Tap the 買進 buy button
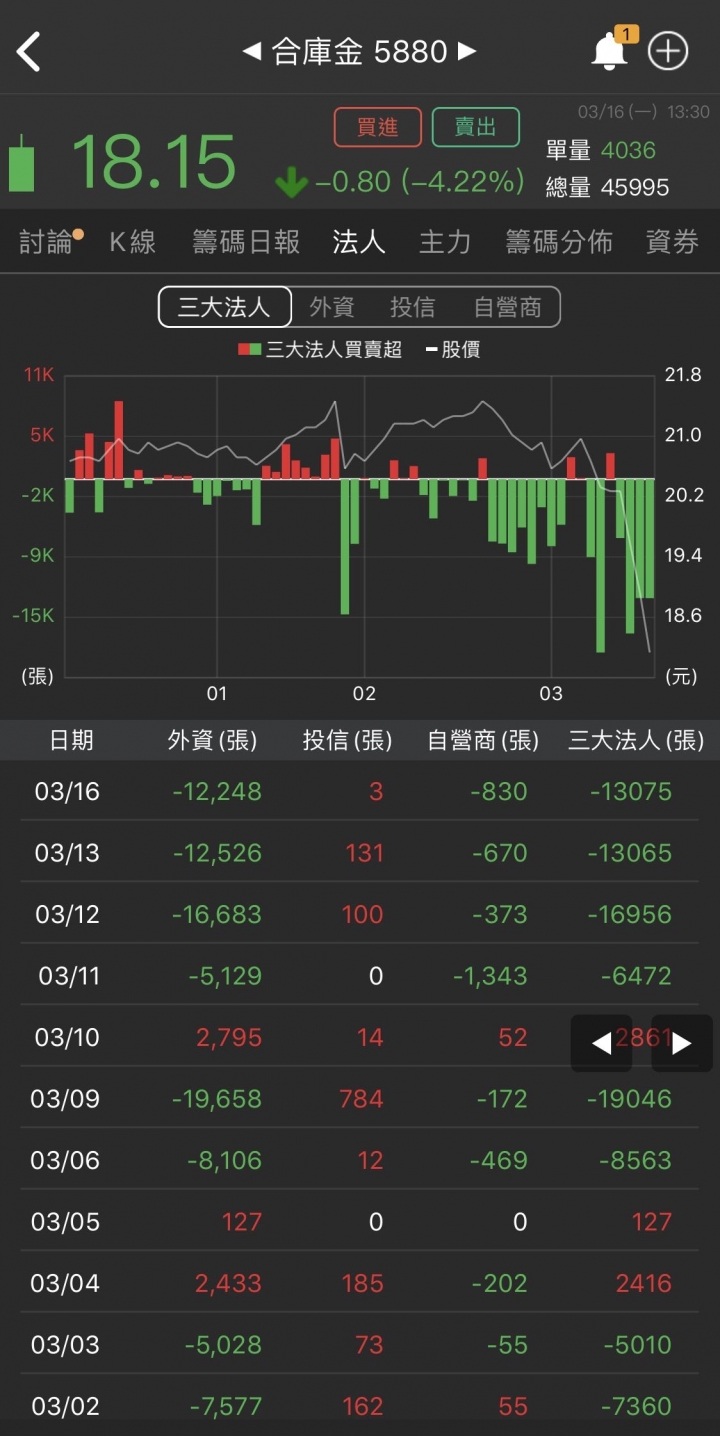This screenshot has height=1436, width=720. coord(378,127)
